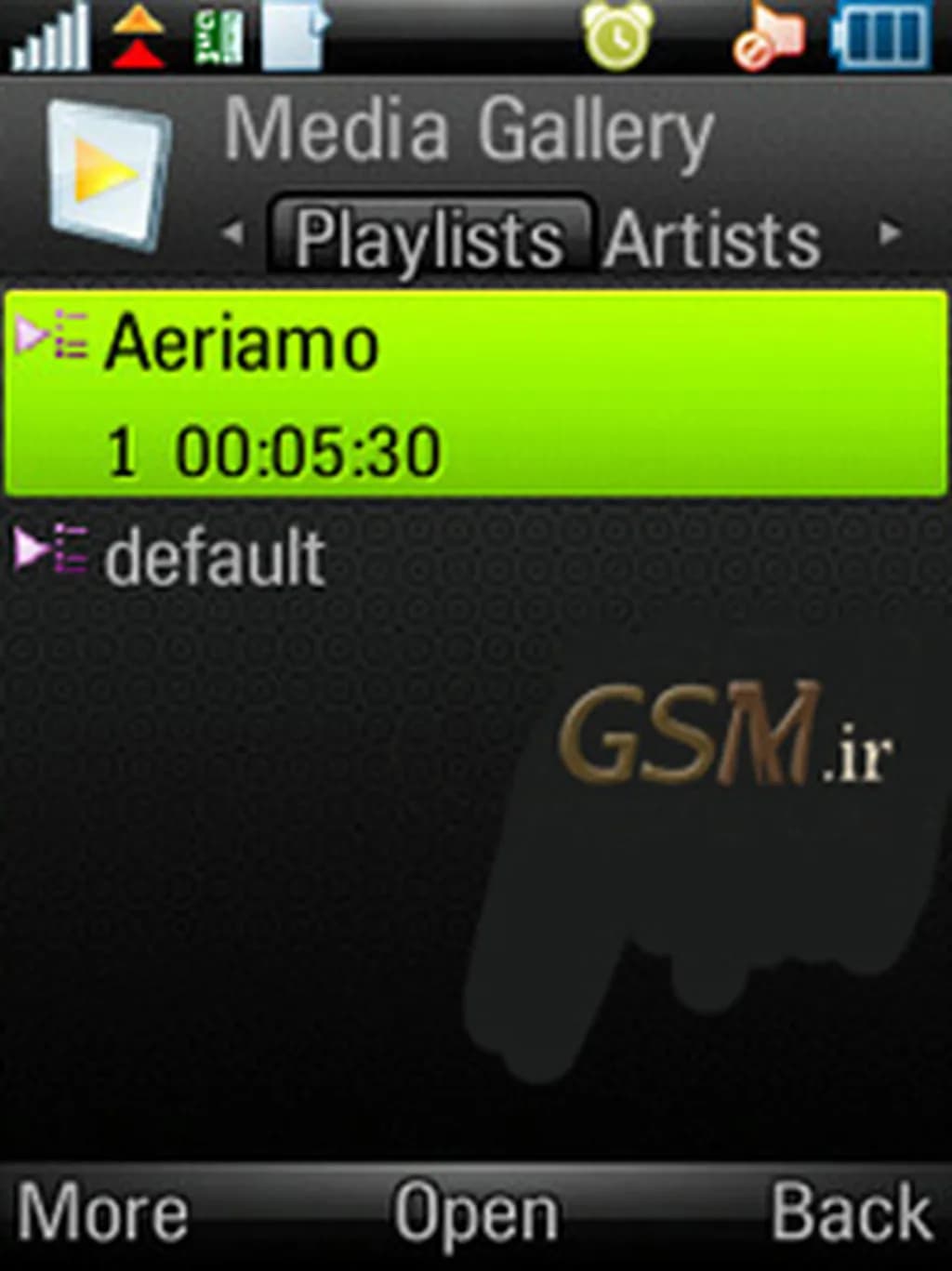952x1271 pixels.
Task: Tap the right arrow next to Artists
Action: (891, 232)
